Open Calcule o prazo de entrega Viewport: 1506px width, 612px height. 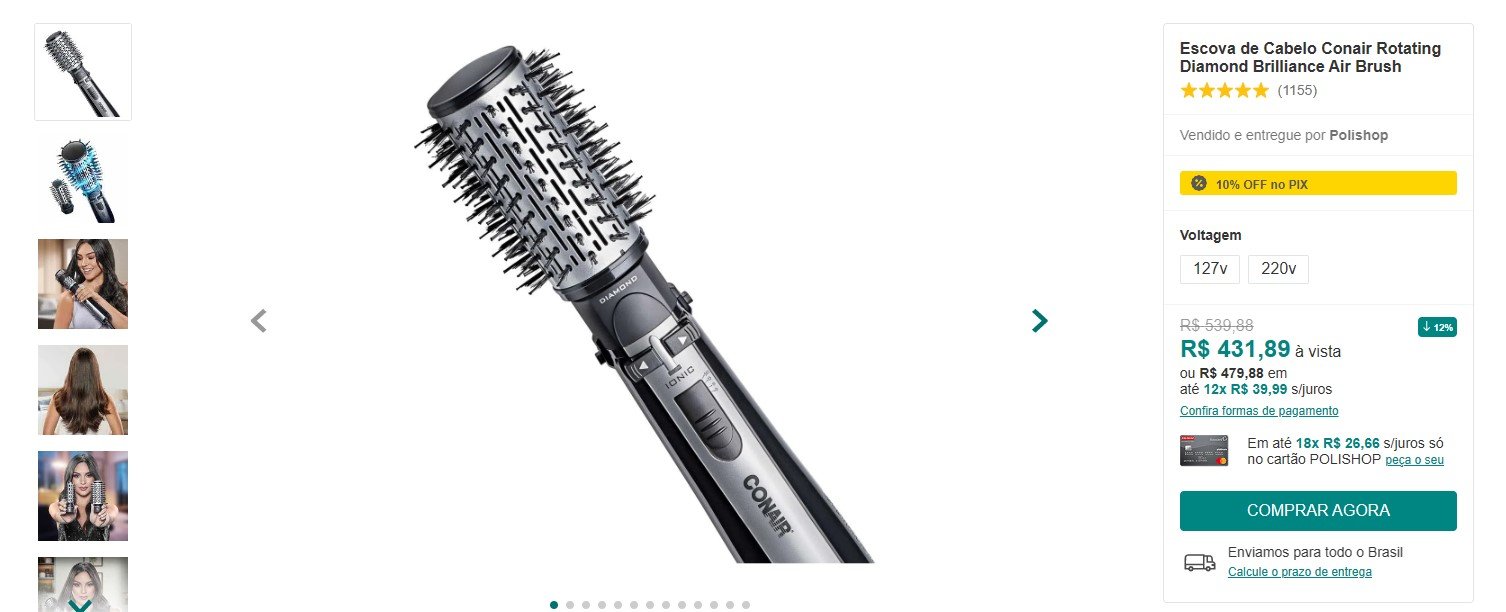[x=1299, y=572]
